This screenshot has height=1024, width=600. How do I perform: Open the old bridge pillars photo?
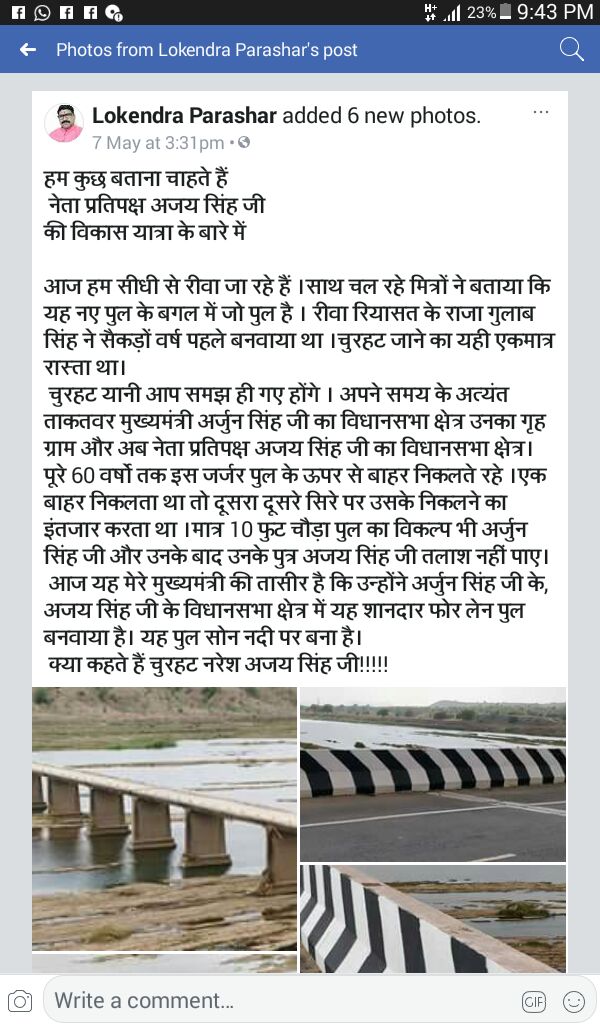coord(164,818)
